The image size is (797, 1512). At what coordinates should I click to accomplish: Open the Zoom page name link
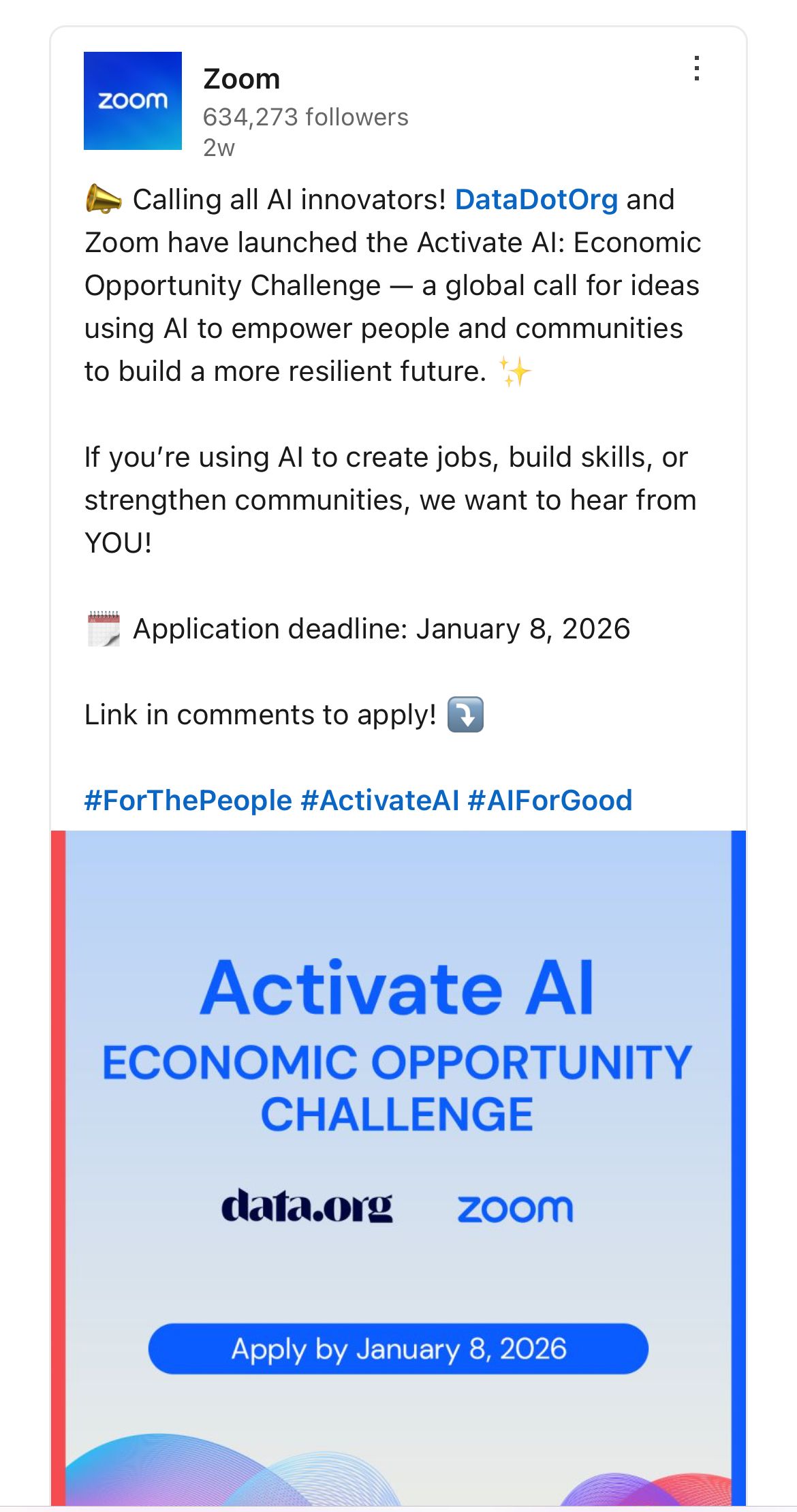pyautogui.click(x=242, y=80)
